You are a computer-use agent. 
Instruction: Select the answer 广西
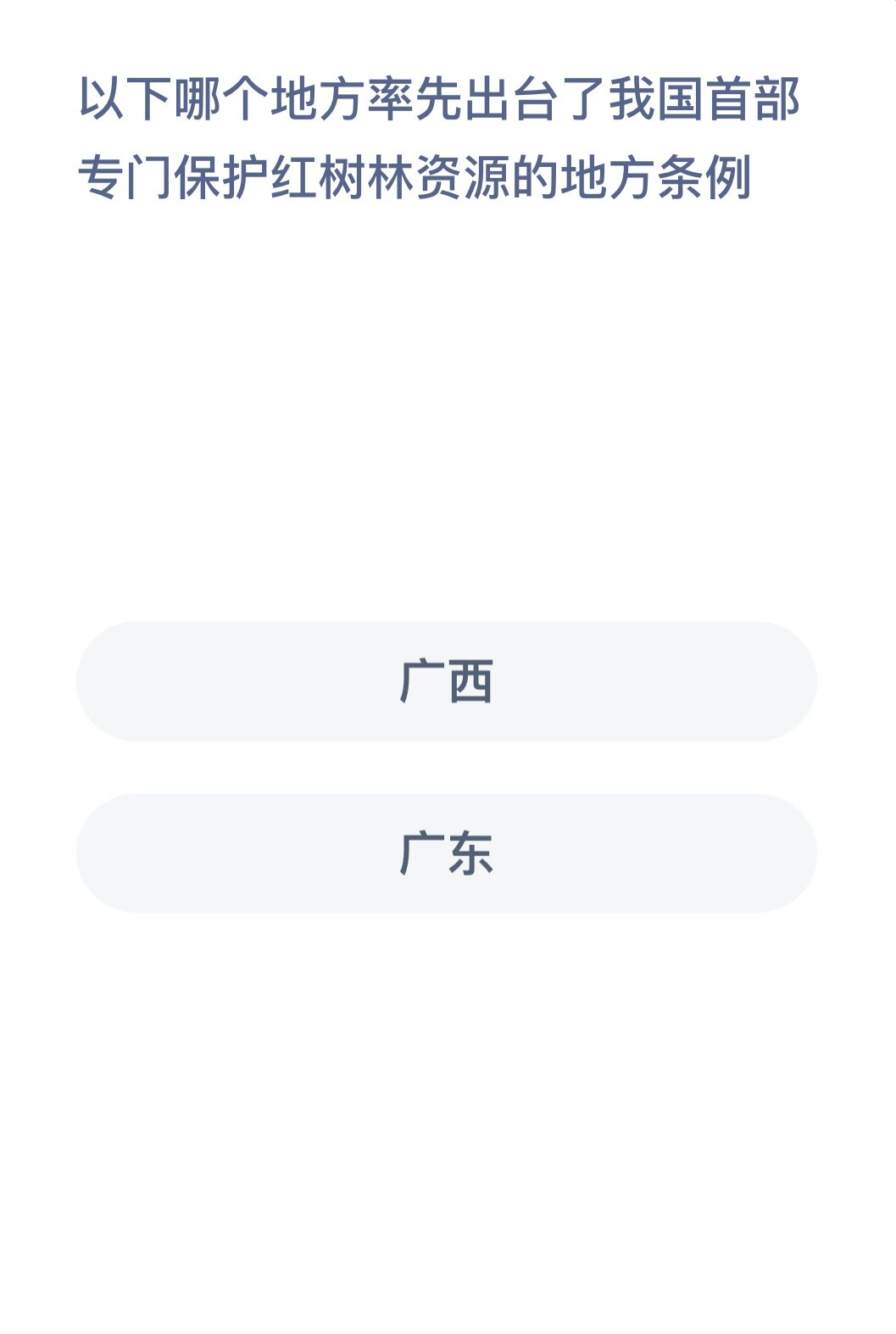[x=447, y=681]
